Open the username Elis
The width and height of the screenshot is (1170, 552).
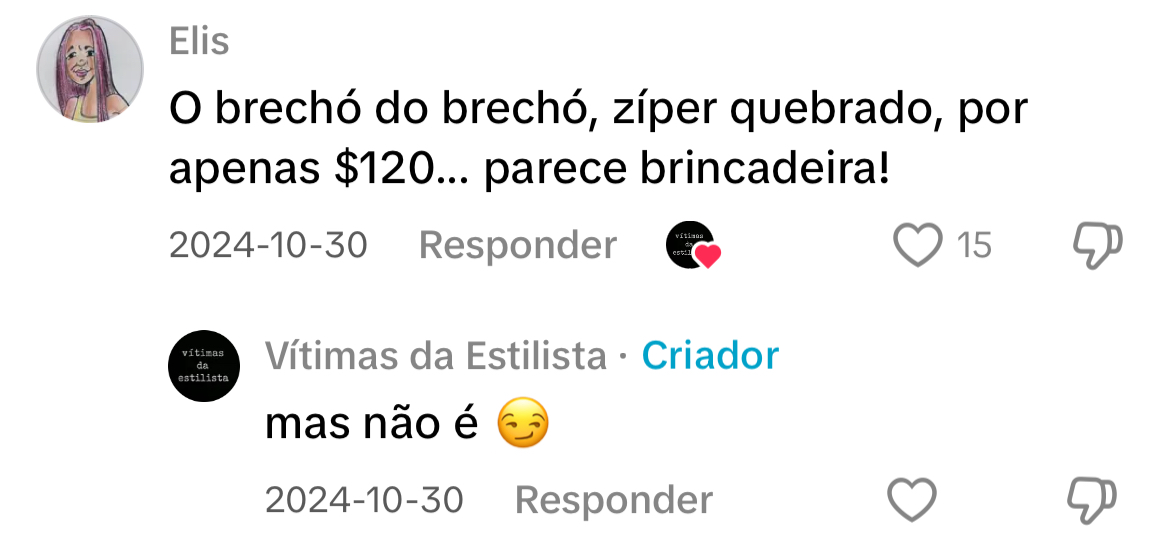pyautogui.click(x=199, y=42)
